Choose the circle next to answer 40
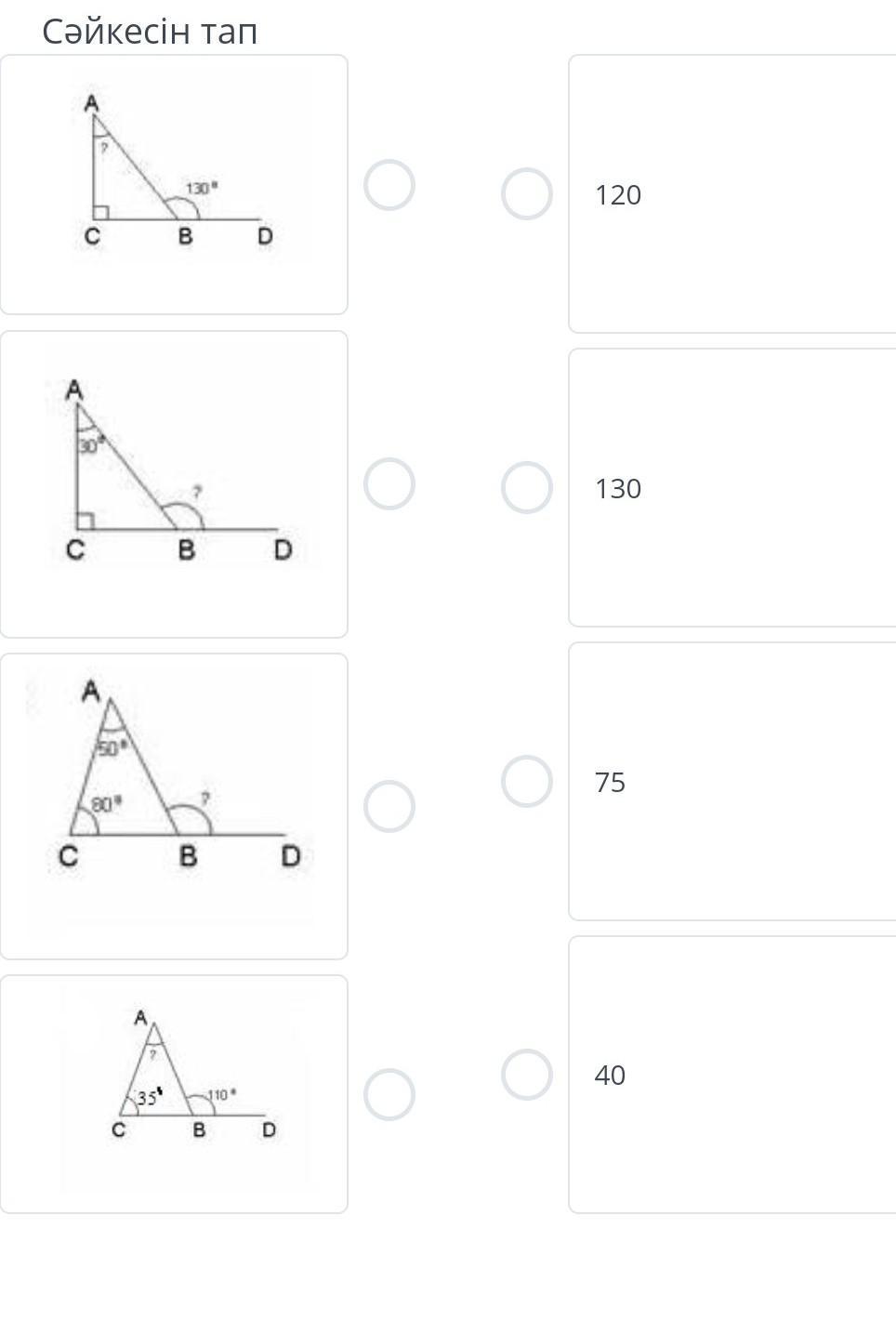The height and width of the screenshot is (1321, 896). click(x=526, y=1075)
